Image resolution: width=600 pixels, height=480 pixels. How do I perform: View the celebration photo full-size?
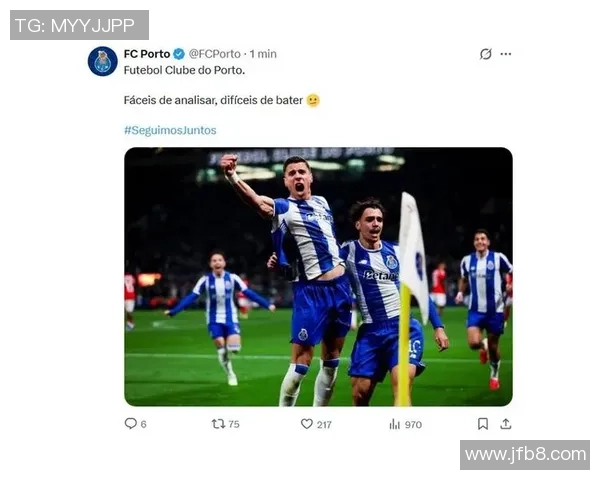[318, 276]
